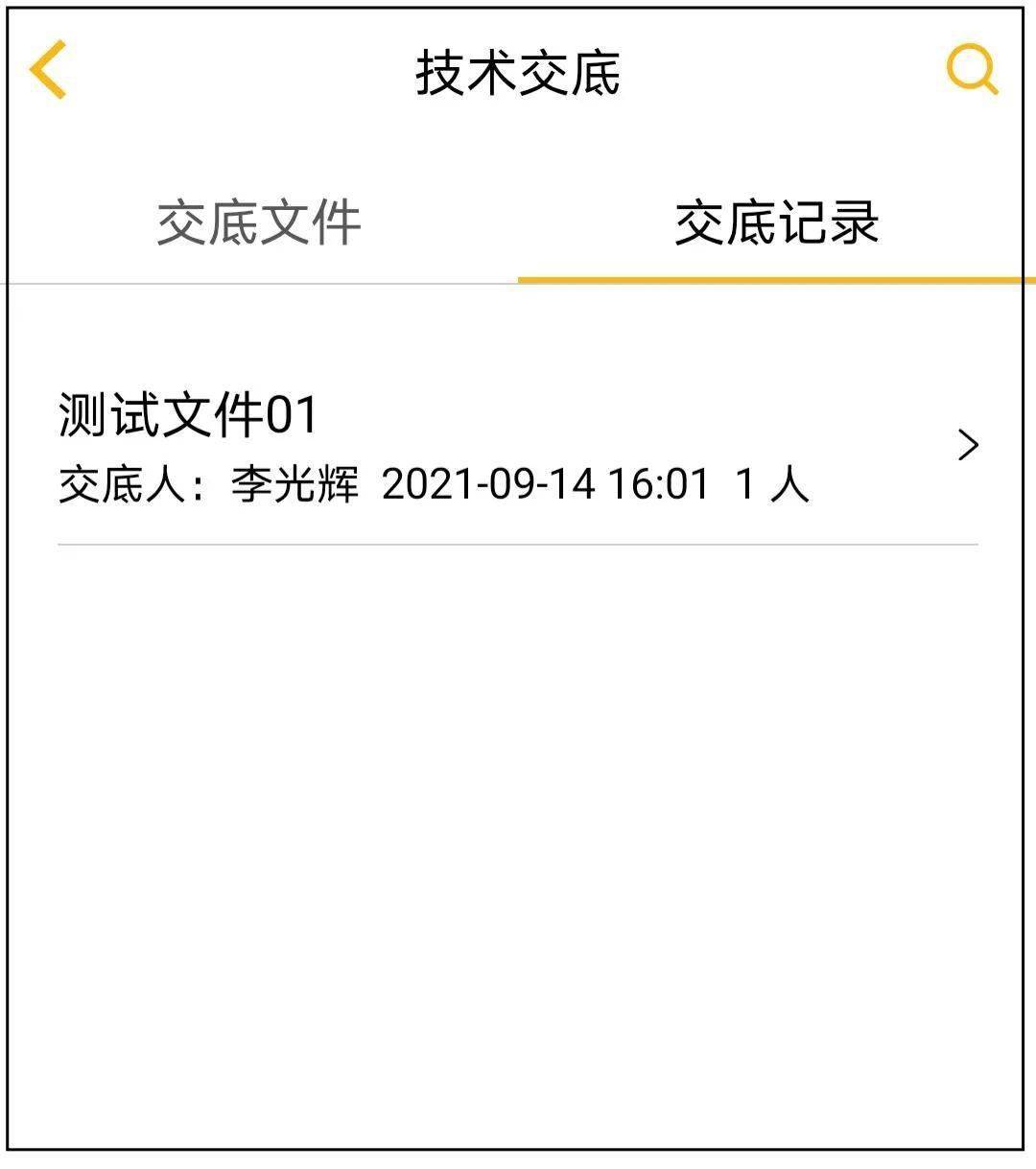Tap the yellow active tab indicator bar

coord(777,278)
